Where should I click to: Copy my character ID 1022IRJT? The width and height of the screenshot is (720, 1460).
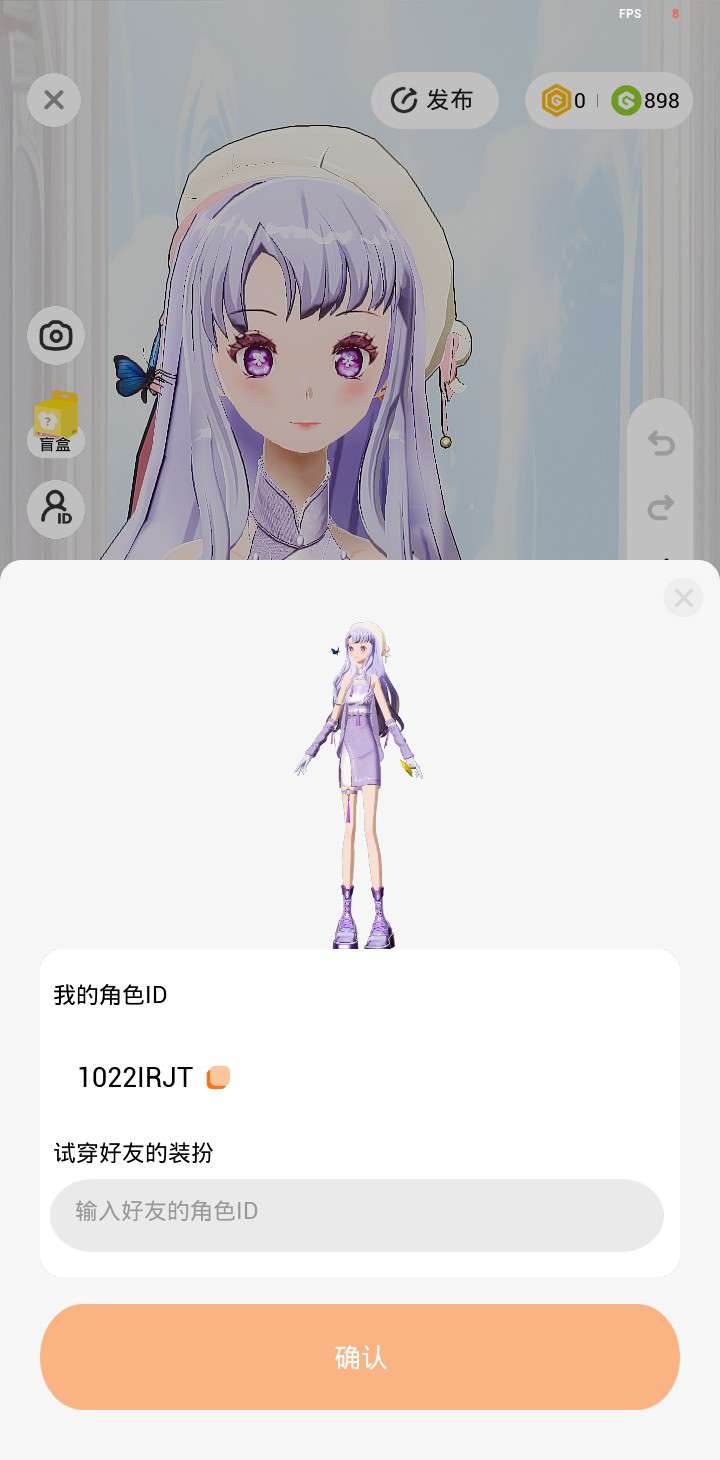tap(218, 1077)
